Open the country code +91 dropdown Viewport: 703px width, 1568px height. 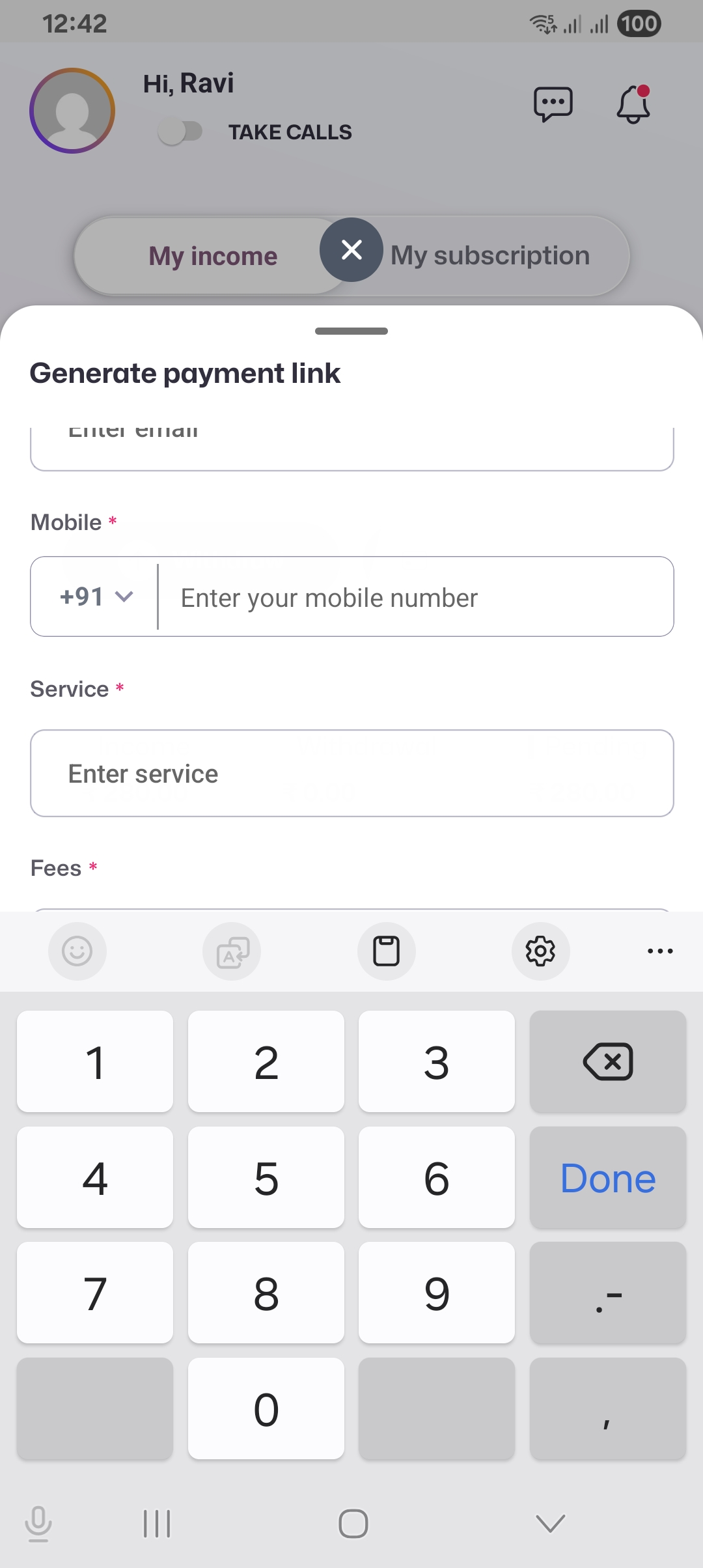96,596
